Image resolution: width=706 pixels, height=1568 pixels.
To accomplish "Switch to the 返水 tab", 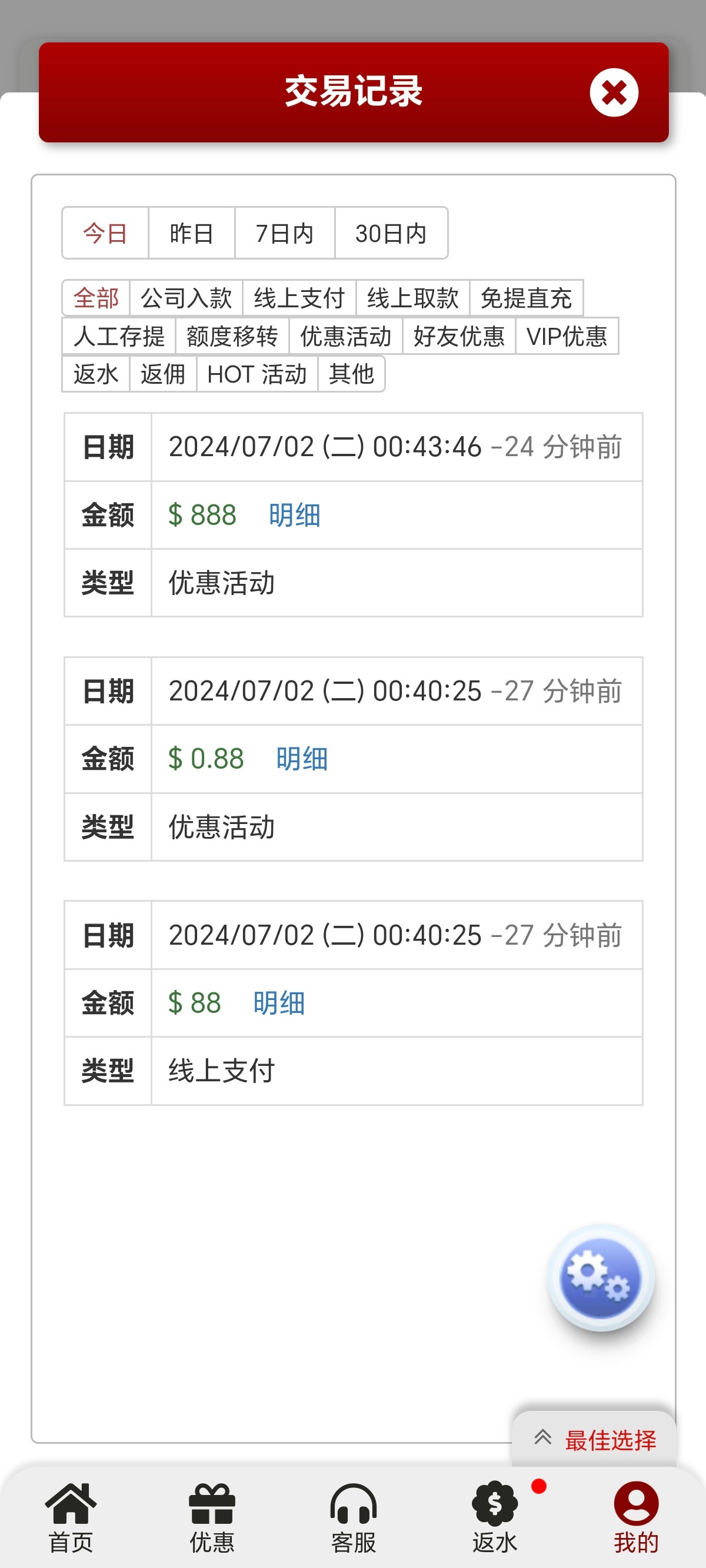I will 495,1518.
